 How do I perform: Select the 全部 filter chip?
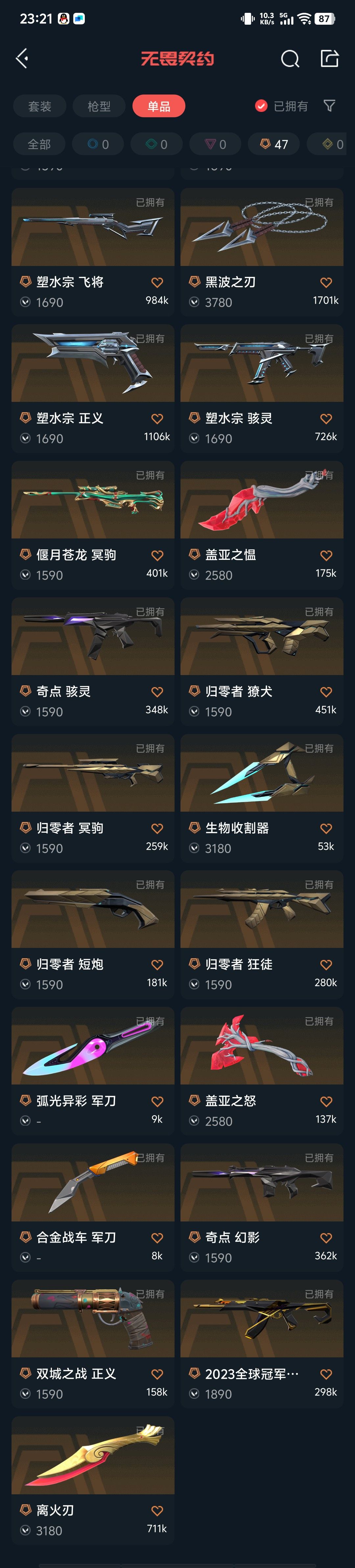point(39,144)
